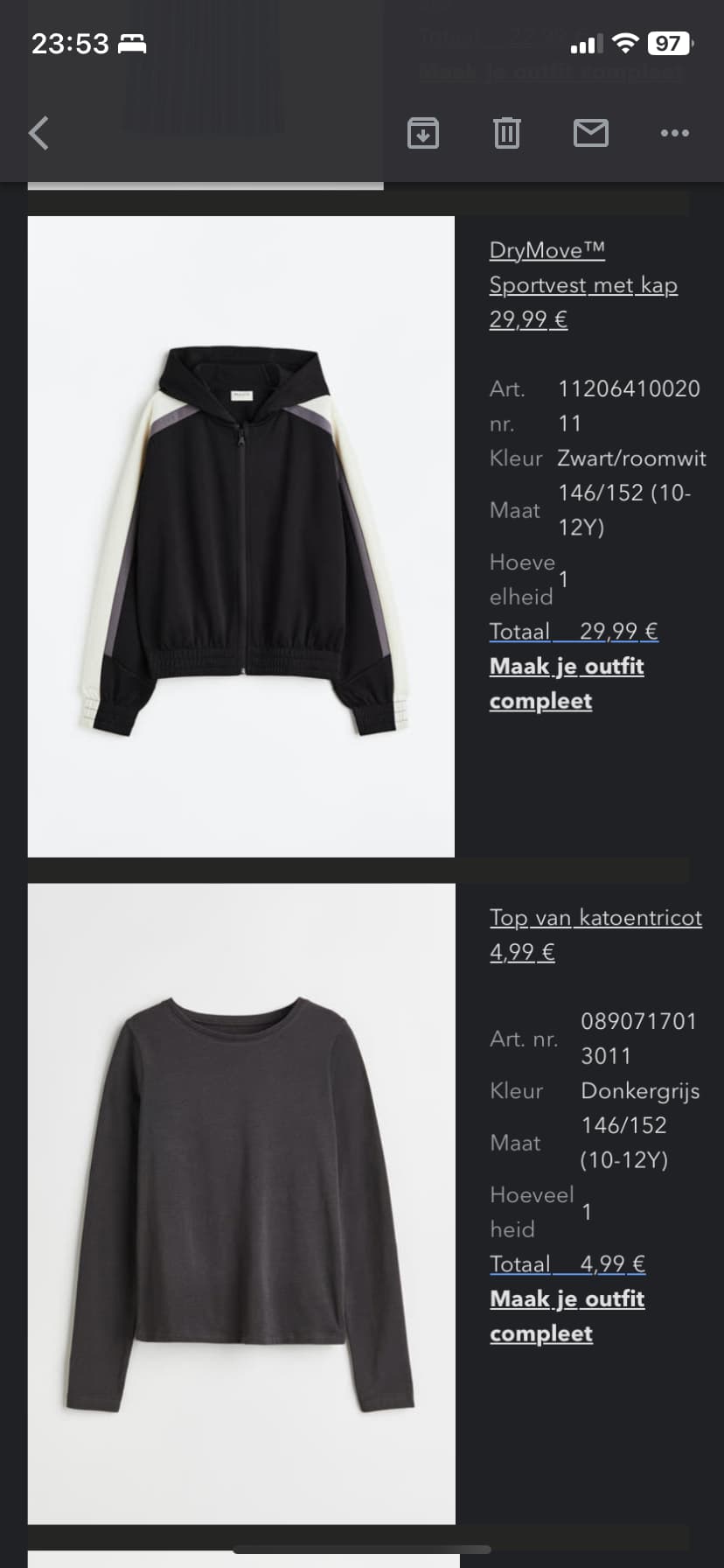Mark email as unread
This screenshot has width=724, height=1568.
591,133
